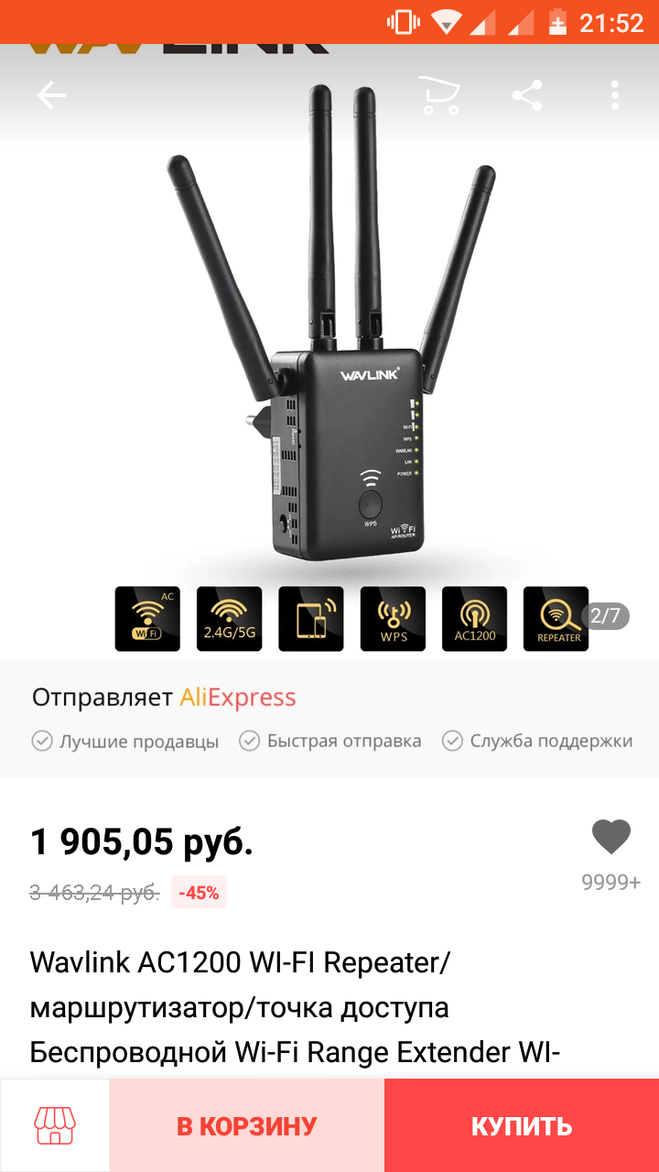Image resolution: width=659 pixels, height=1172 pixels.
Task: Open the overflow menu
Action: click(x=615, y=96)
